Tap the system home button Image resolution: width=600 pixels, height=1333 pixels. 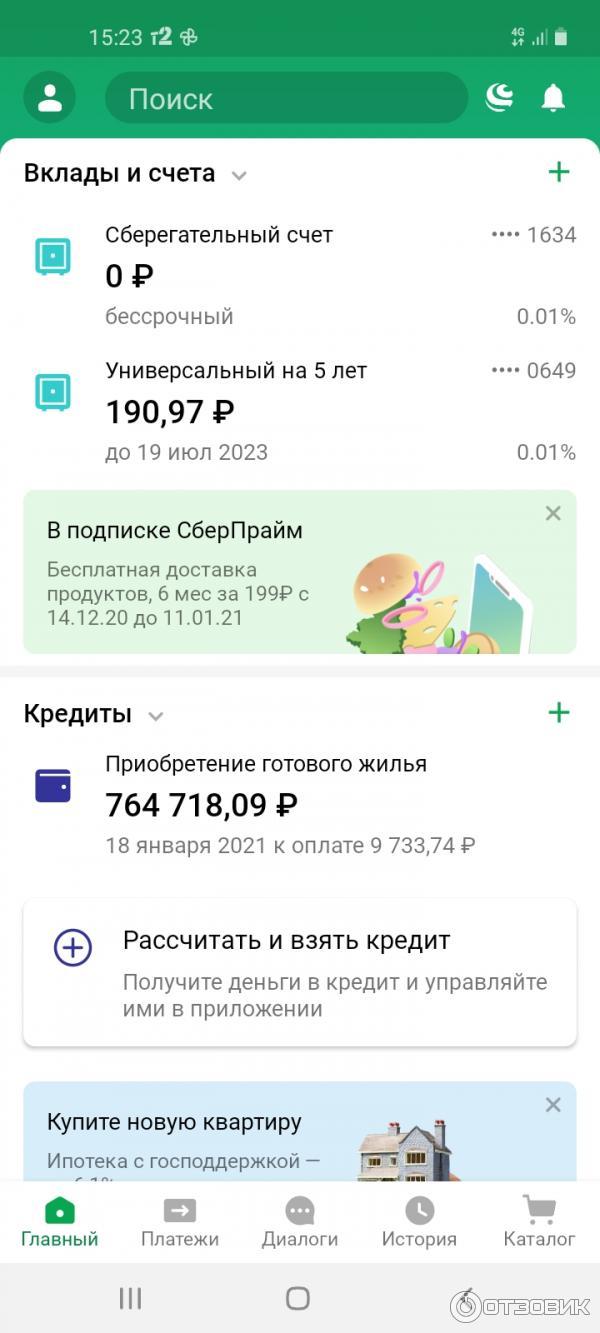298,1298
